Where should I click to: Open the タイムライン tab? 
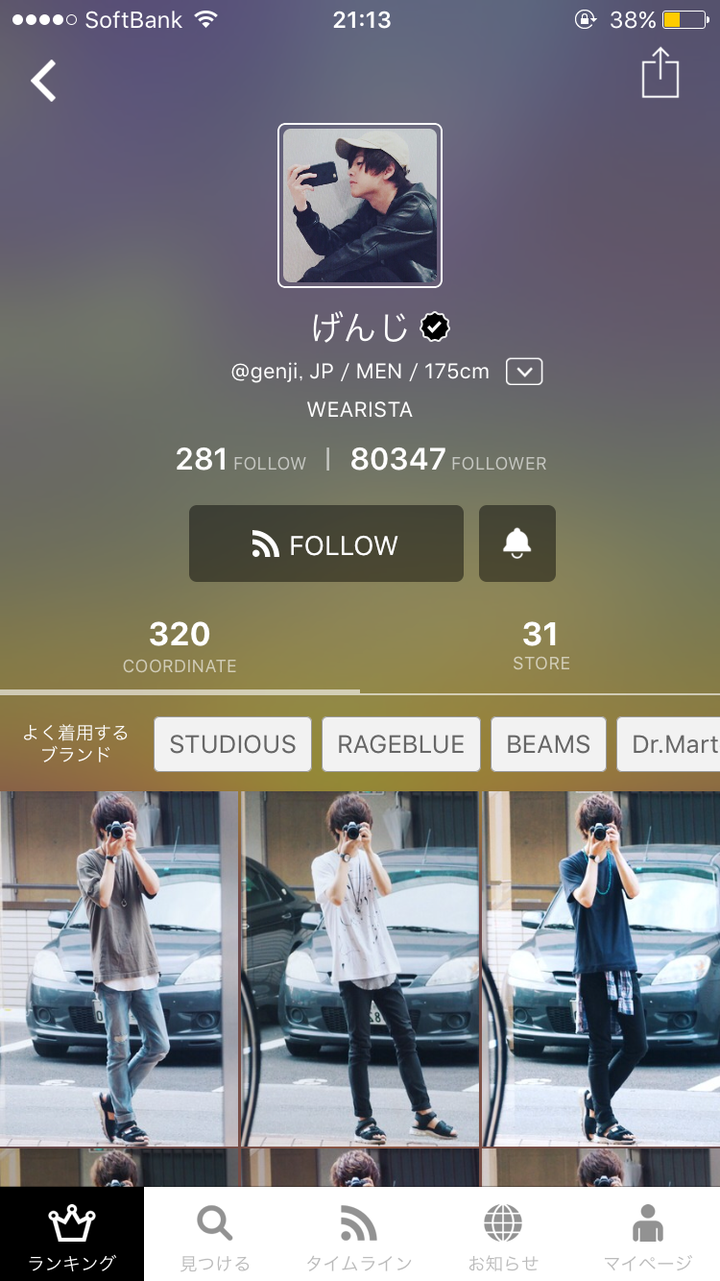[359, 1235]
